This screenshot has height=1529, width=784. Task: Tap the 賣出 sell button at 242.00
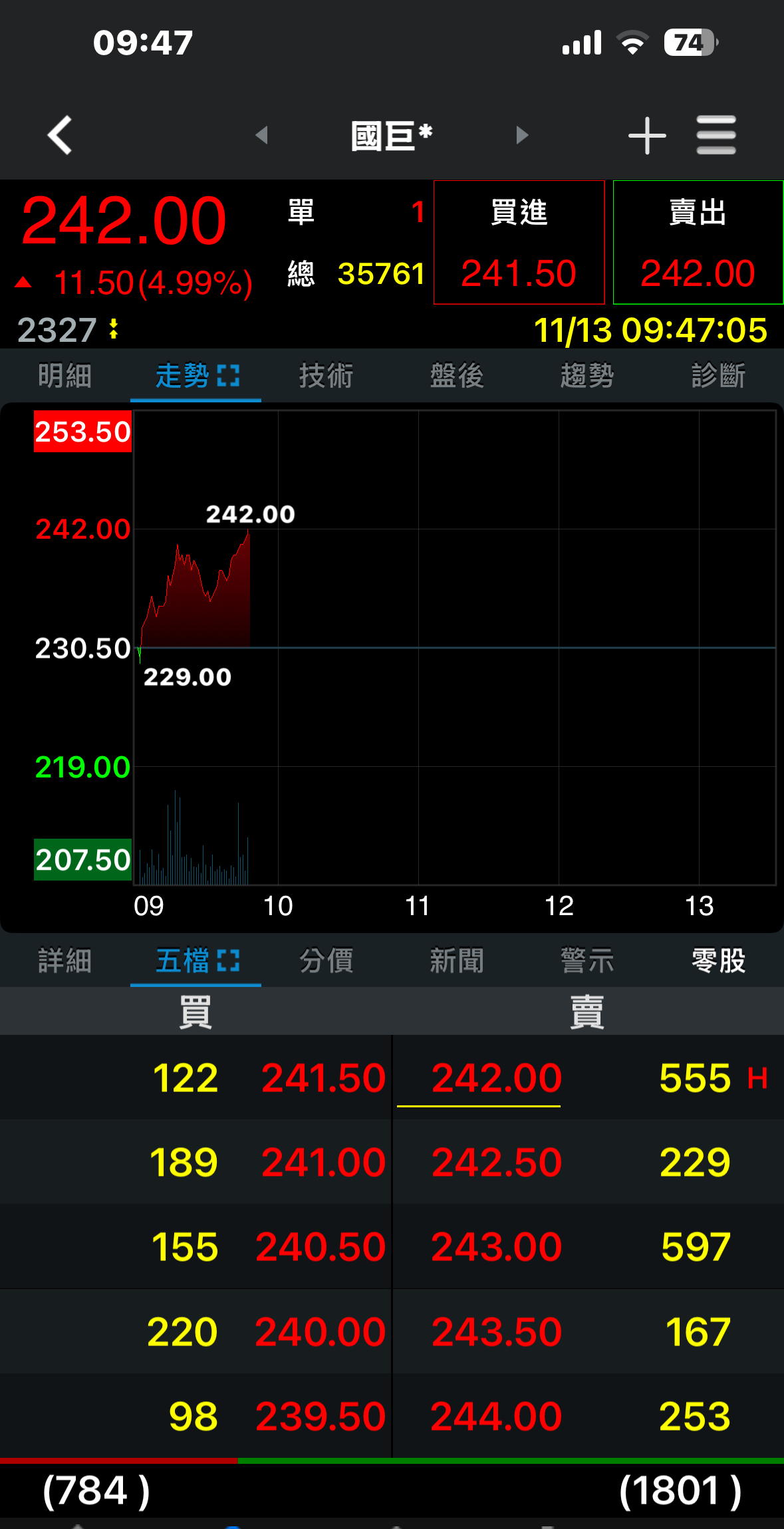pos(698,243)
